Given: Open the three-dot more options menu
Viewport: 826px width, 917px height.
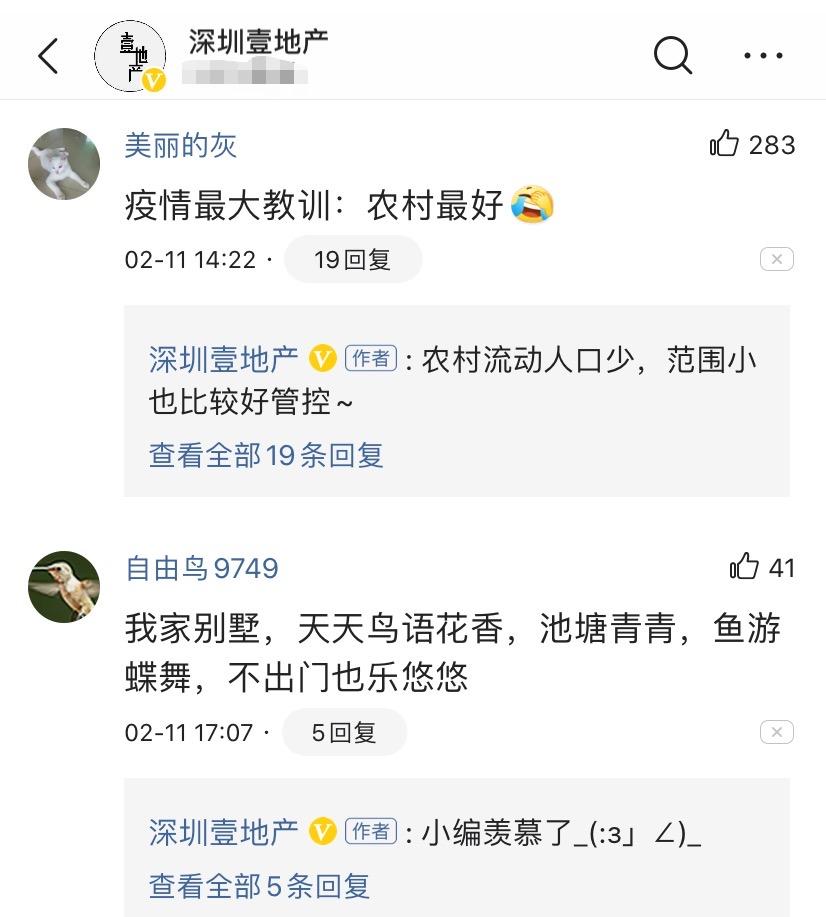Looking at the screenshot, I should tap(763, 55).
